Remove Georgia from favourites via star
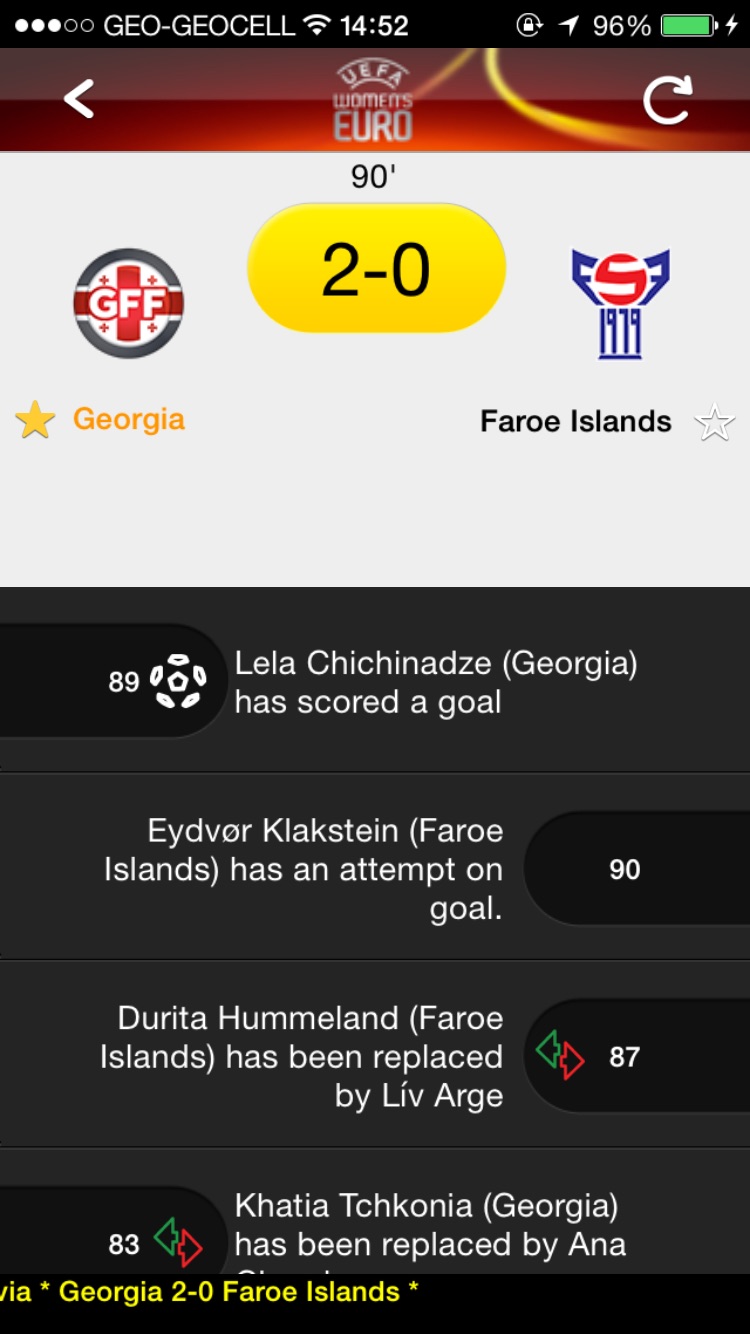 (35, 420)
